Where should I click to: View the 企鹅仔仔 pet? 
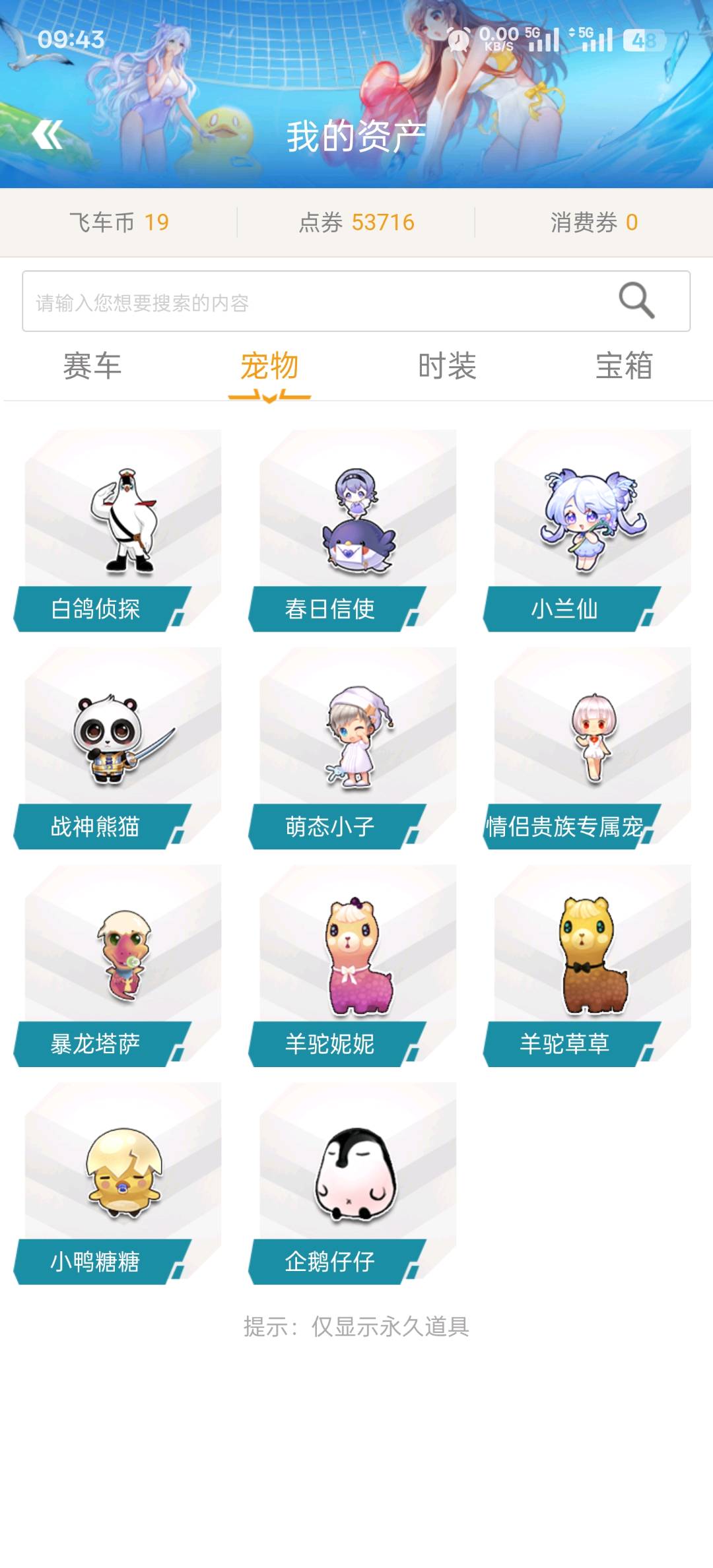tap(353, 1184)
